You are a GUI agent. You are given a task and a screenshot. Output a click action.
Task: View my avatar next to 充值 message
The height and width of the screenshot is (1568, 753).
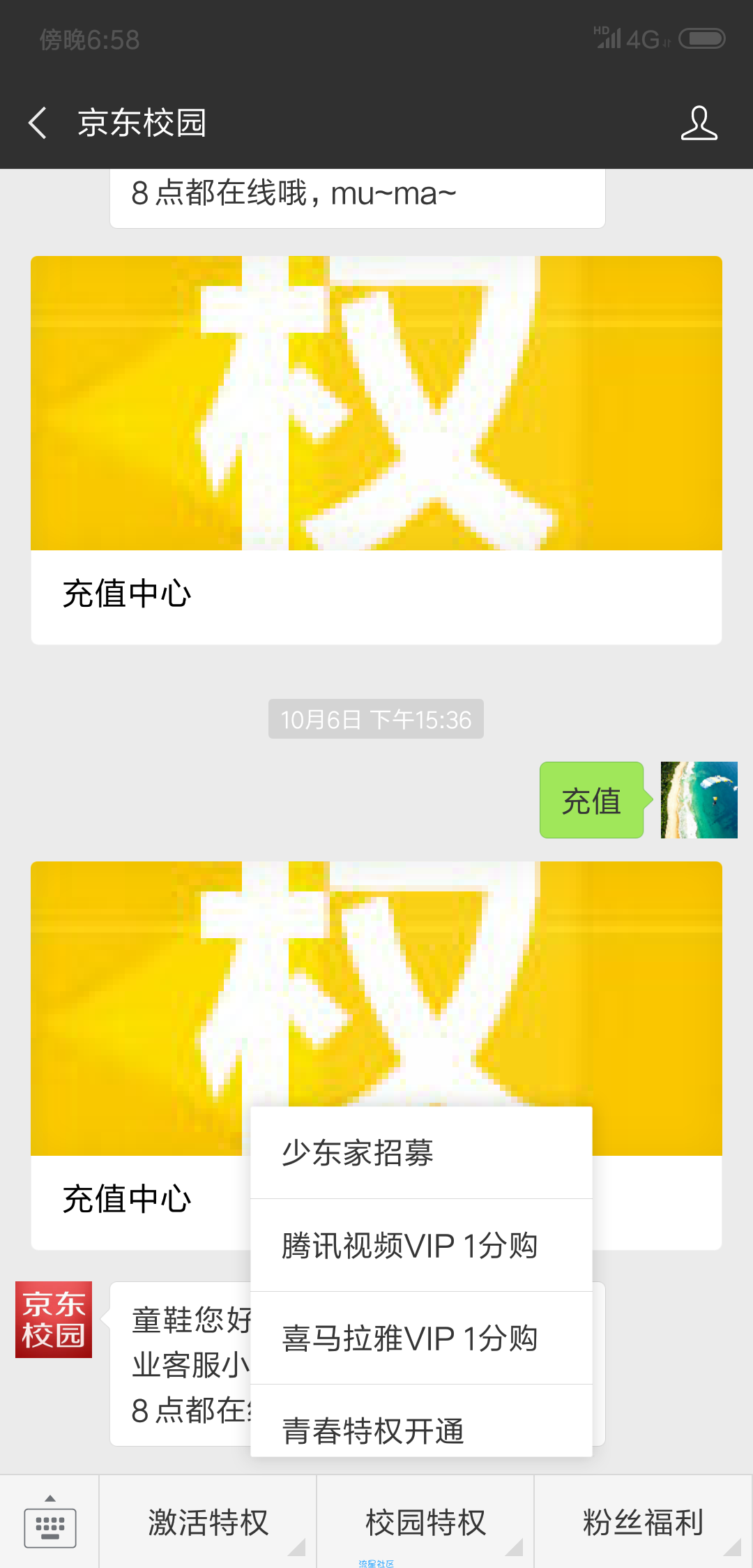coord(699,800)
